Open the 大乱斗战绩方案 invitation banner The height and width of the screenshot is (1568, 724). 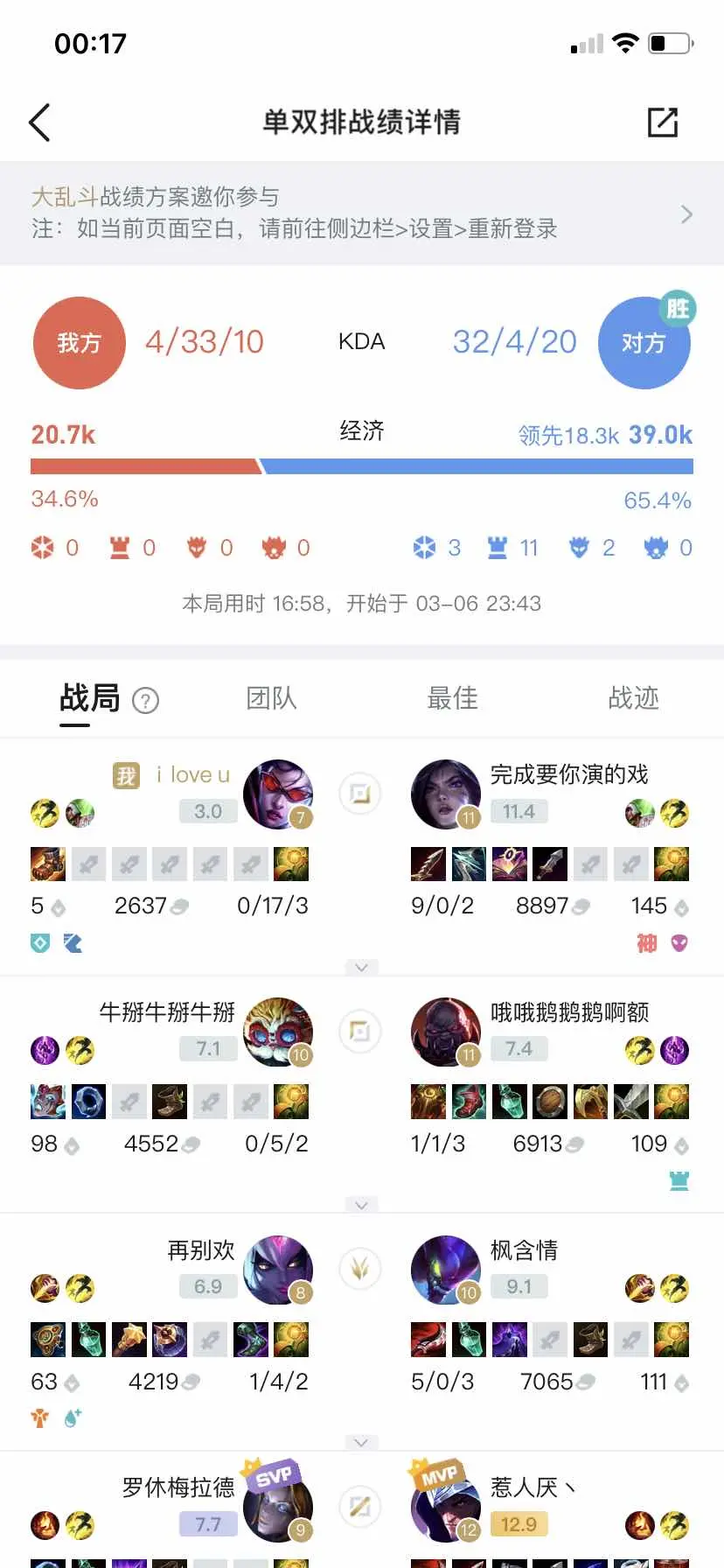pos(362,213)
